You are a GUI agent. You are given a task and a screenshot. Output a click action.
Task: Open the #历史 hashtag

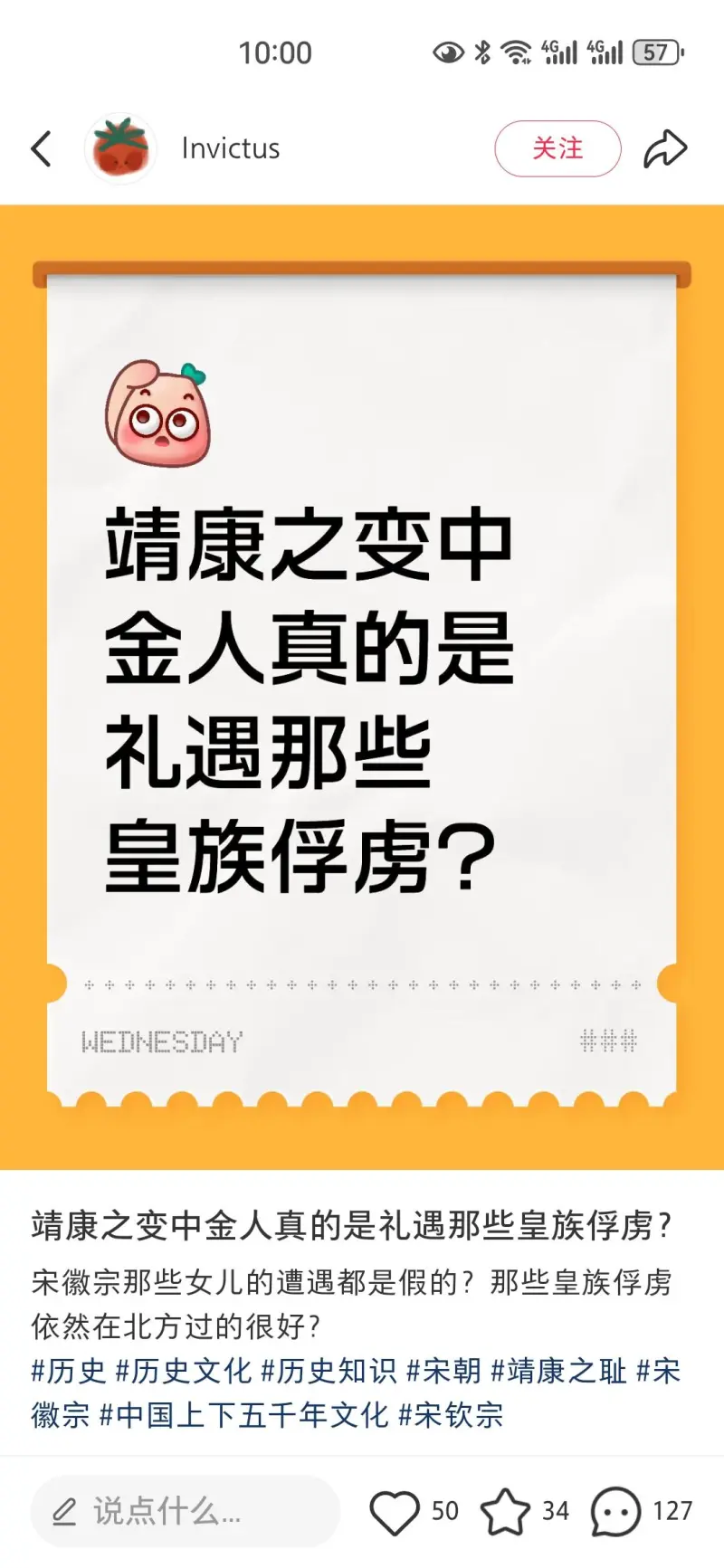coord(69,1371)
